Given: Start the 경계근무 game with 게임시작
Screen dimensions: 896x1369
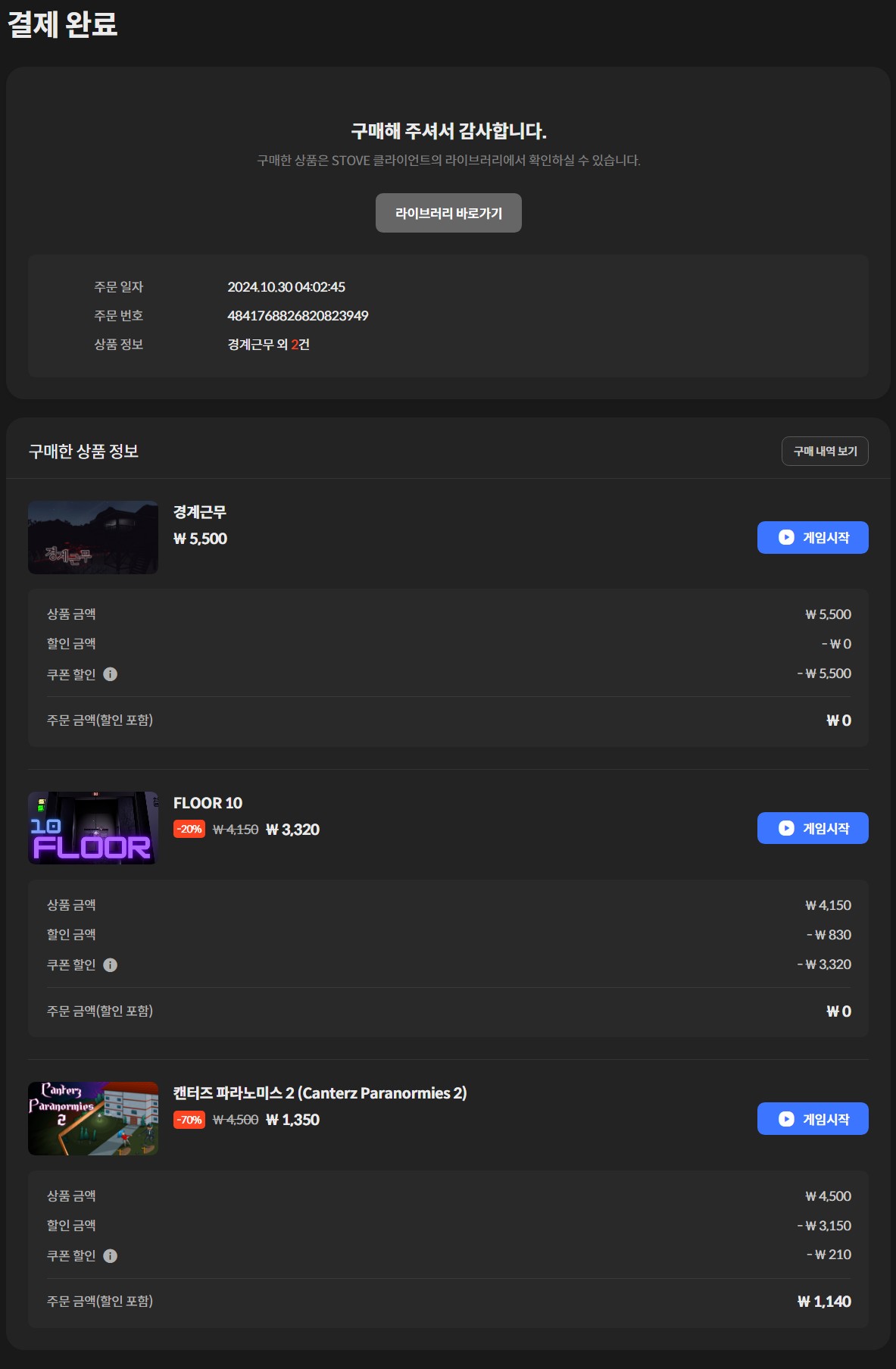Looking at the screenshot, I should (813, 537).
